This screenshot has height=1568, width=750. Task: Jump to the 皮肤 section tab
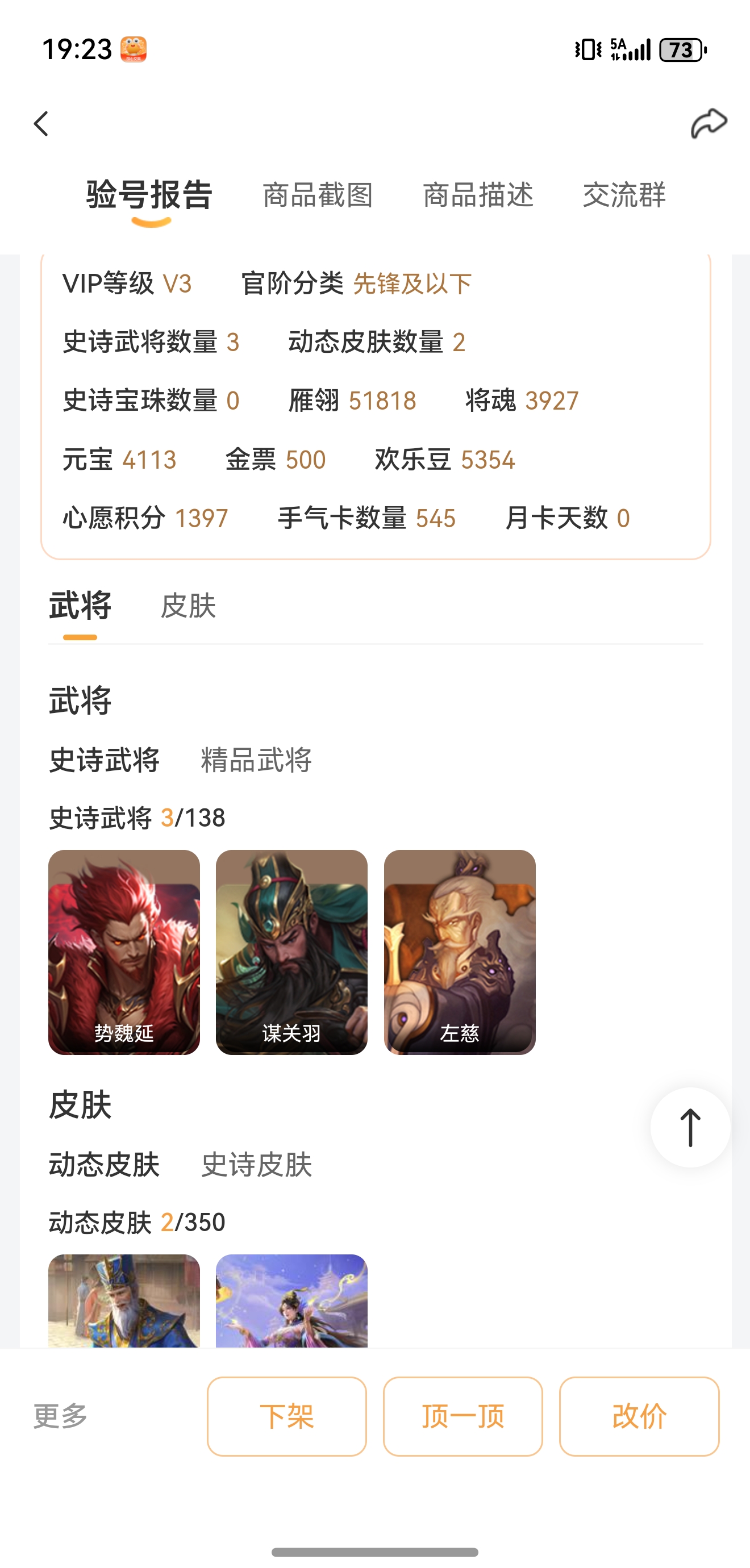coord(188,606)
